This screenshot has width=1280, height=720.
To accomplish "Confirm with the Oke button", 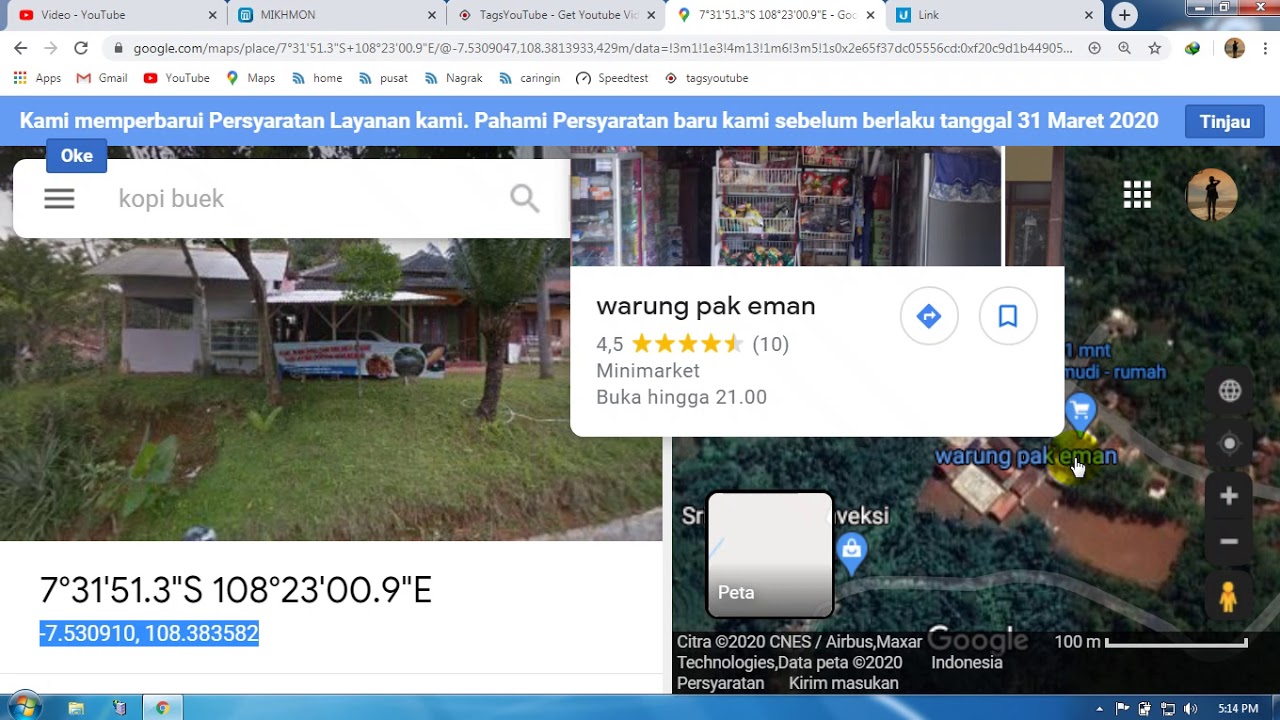I will 76,156.
